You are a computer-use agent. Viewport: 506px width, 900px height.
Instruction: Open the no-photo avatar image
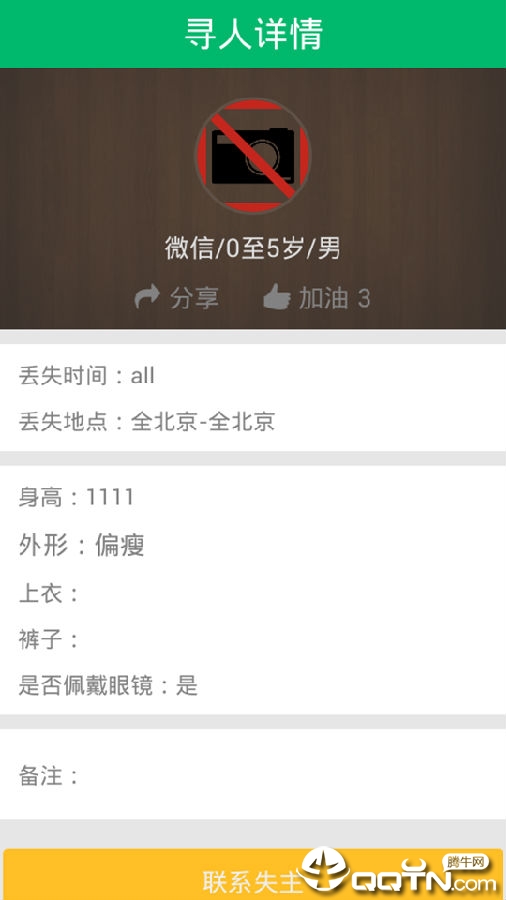tap(253, 155)
